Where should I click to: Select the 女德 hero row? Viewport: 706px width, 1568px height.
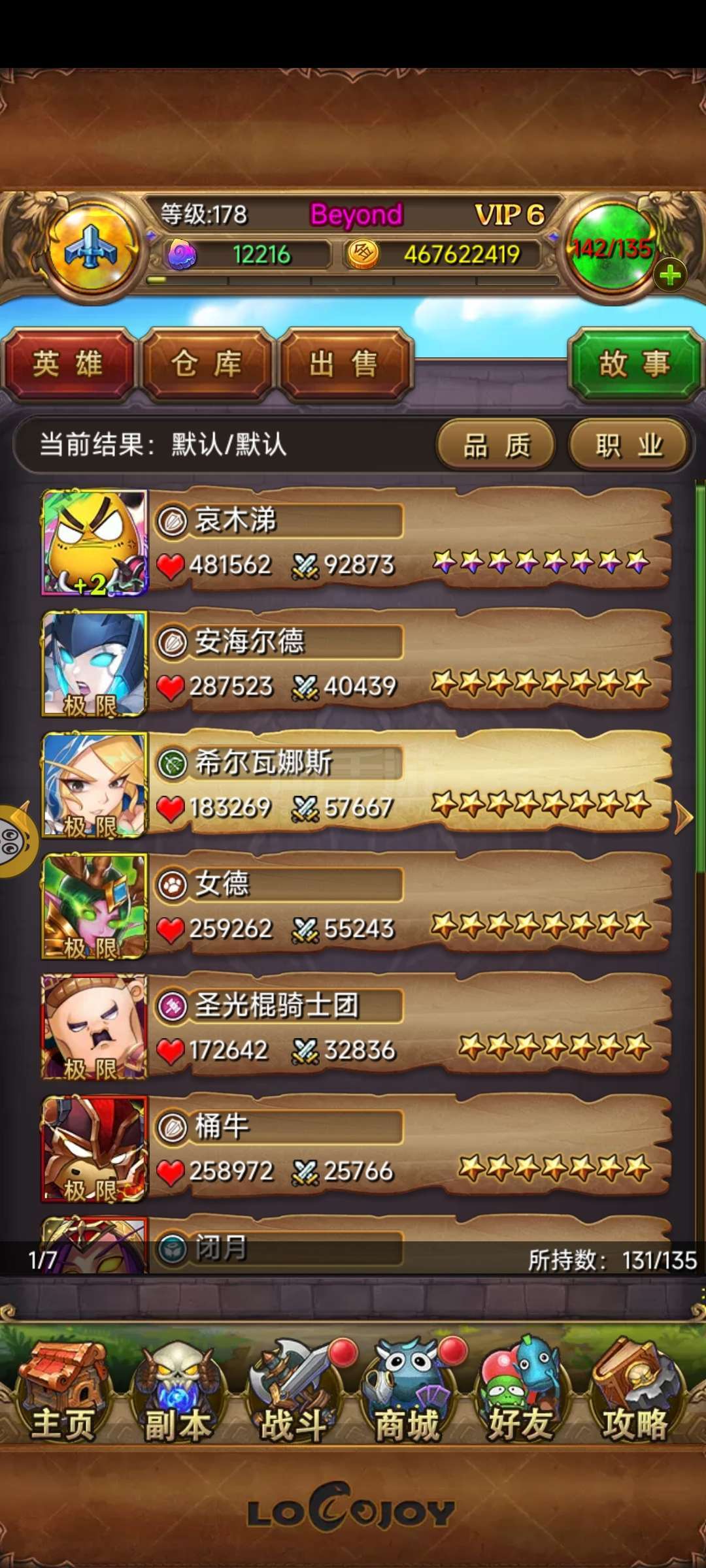pos(356,906)
